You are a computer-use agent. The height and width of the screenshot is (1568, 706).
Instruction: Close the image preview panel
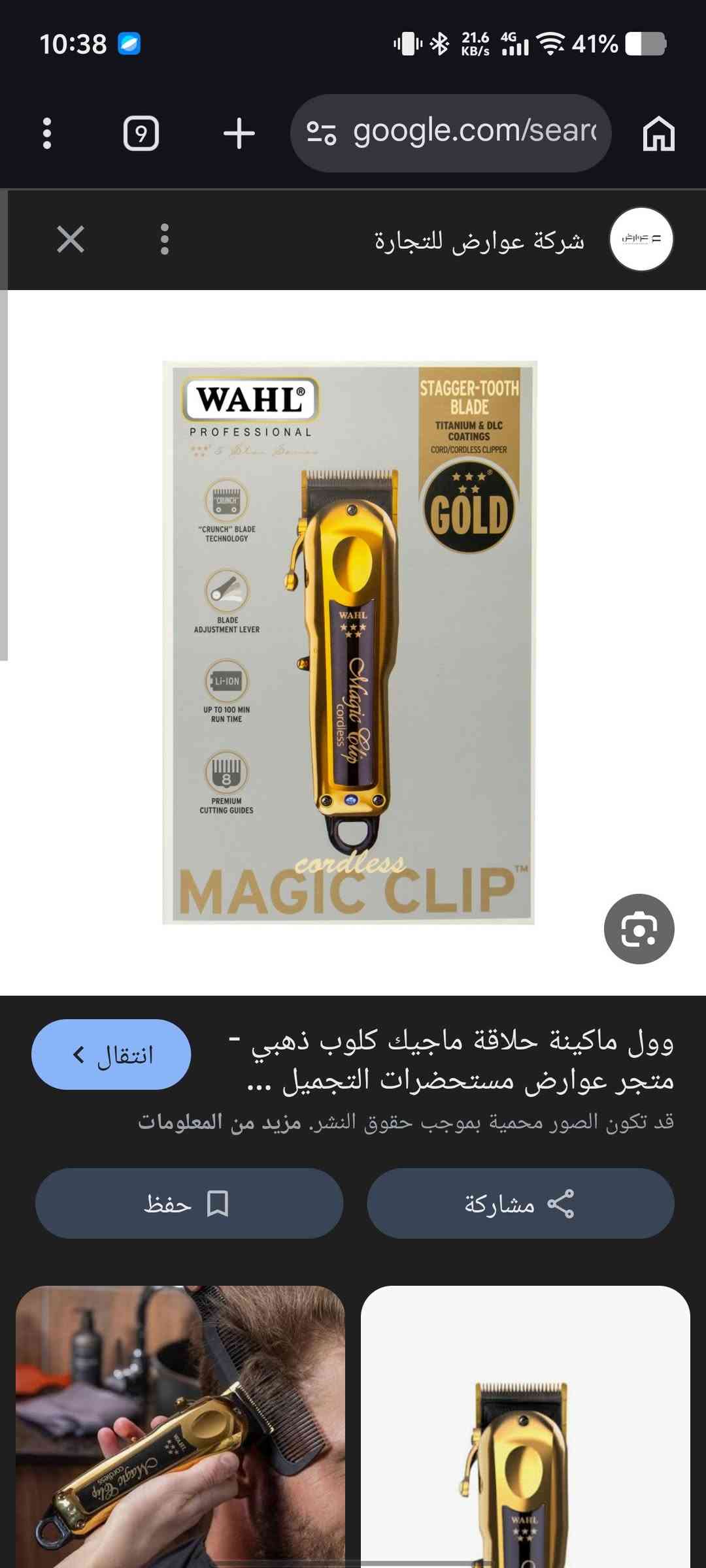[x=71, y=239]
